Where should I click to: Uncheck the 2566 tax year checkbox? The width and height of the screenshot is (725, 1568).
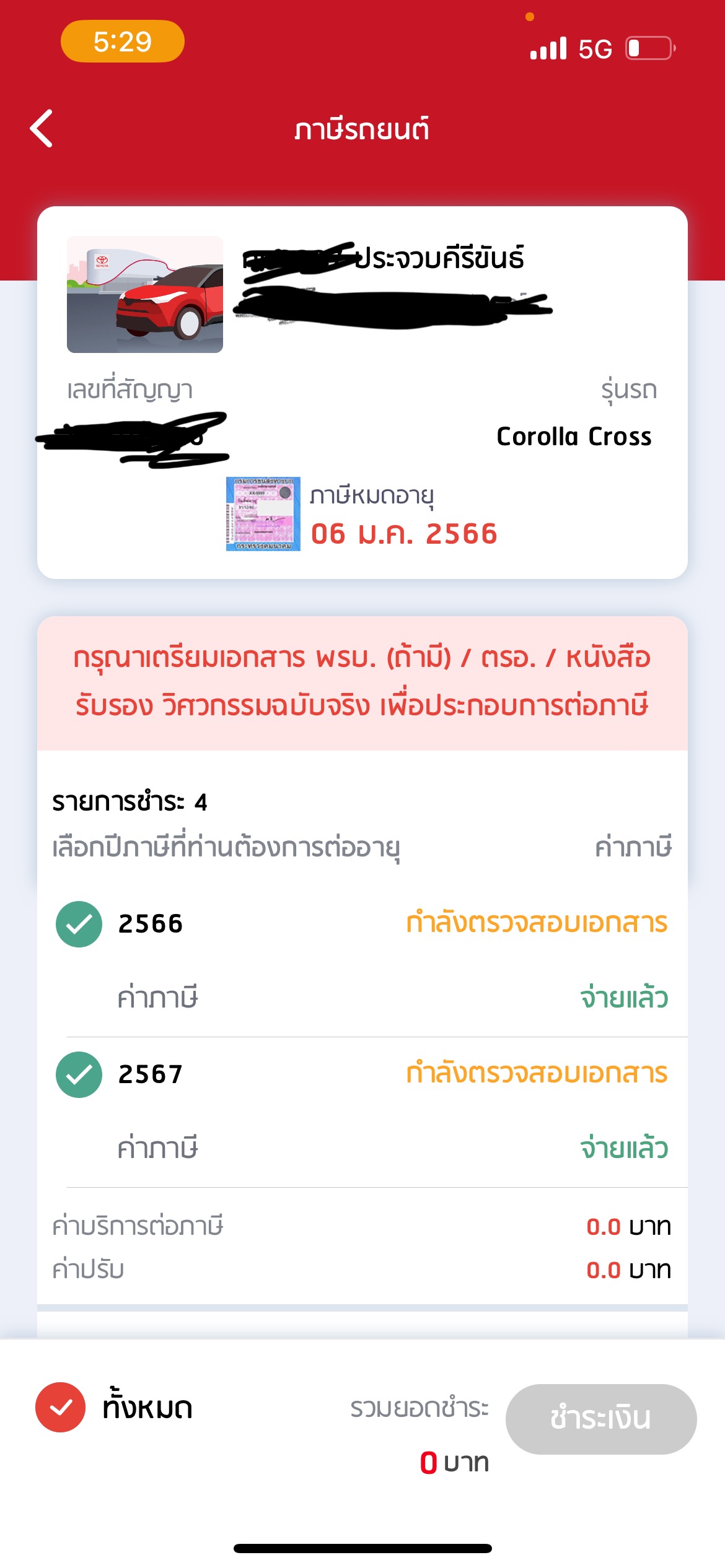coord(79,924)
